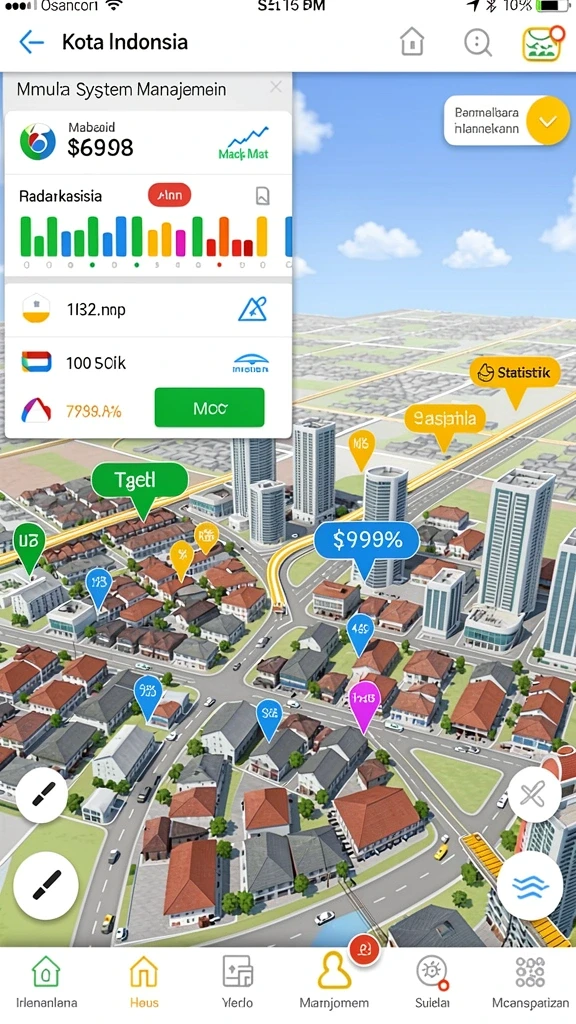Tap the red Alnn chip beside Radarkasisia
Screen dimensions: 576x1024
click(x=169, y=195)
